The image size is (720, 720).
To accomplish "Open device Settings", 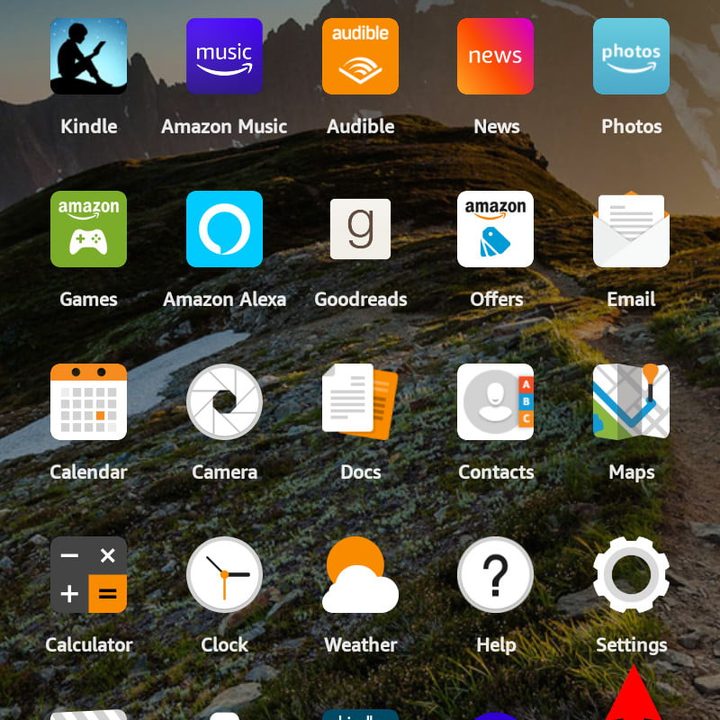I will point(631,575).
